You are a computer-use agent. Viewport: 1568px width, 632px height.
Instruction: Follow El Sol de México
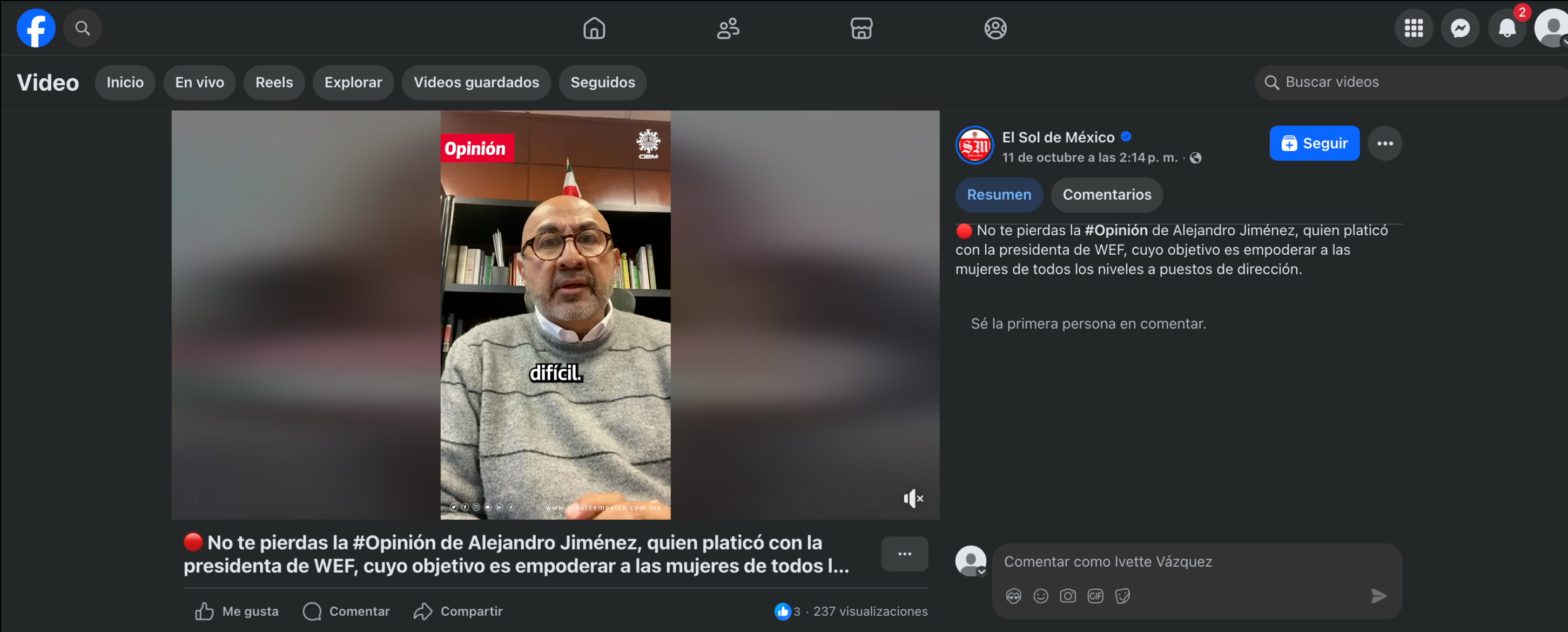tap(1314, 143)
